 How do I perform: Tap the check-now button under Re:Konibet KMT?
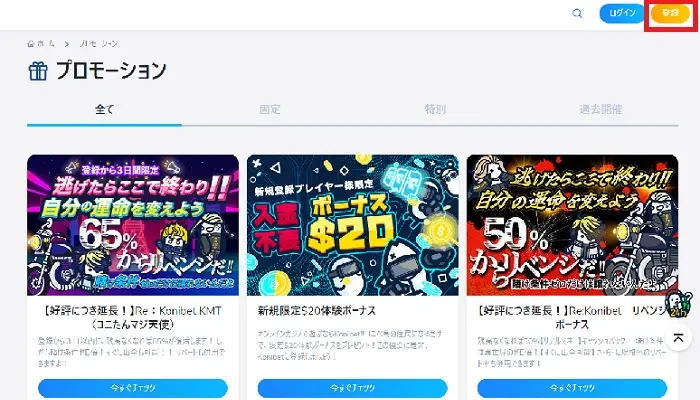click(133, 389)
